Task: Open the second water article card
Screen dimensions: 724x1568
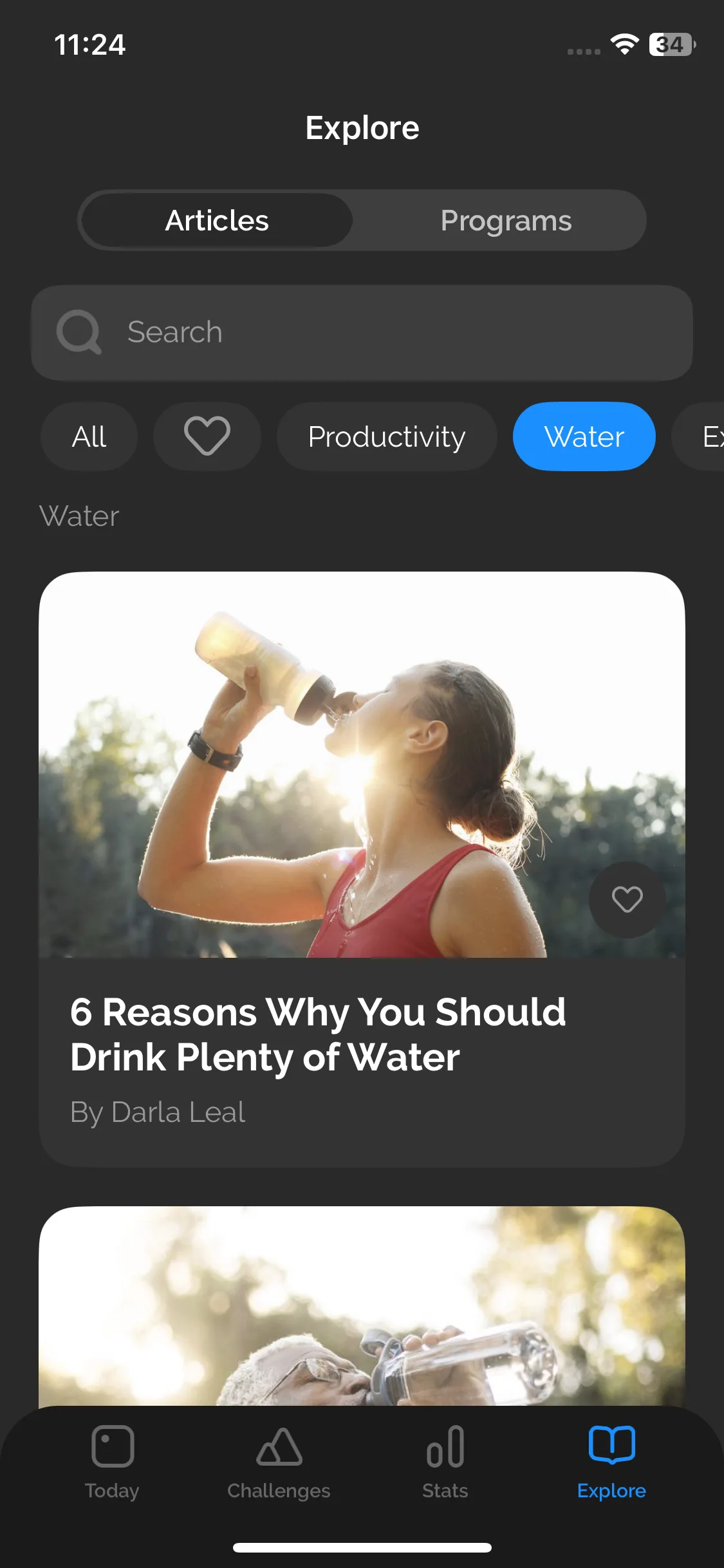Action: tap(362, 1307)
